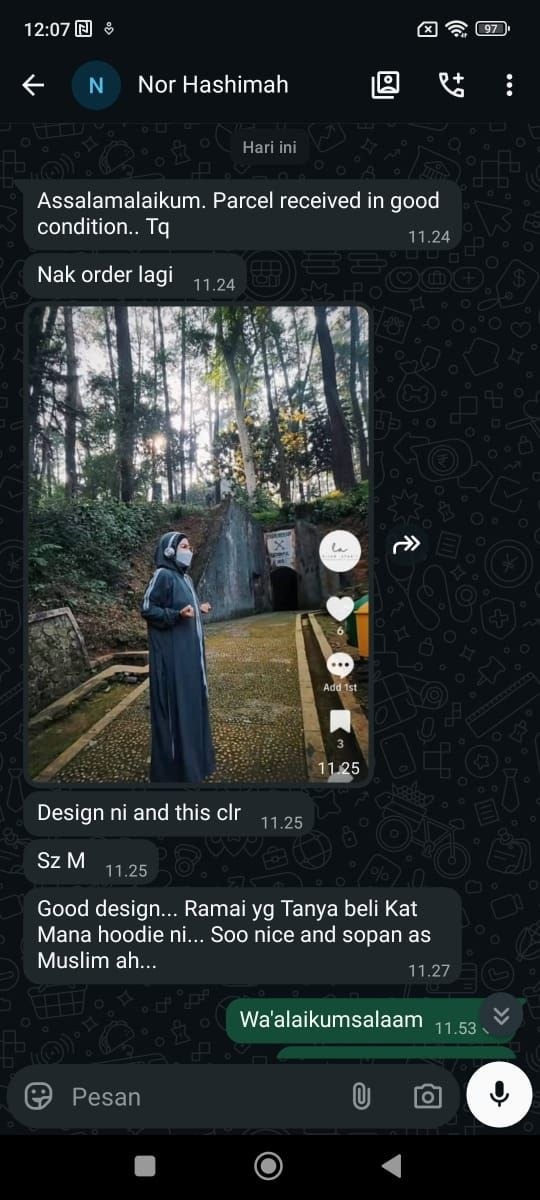Tap the system back triangle

(x=392, y=1165)
